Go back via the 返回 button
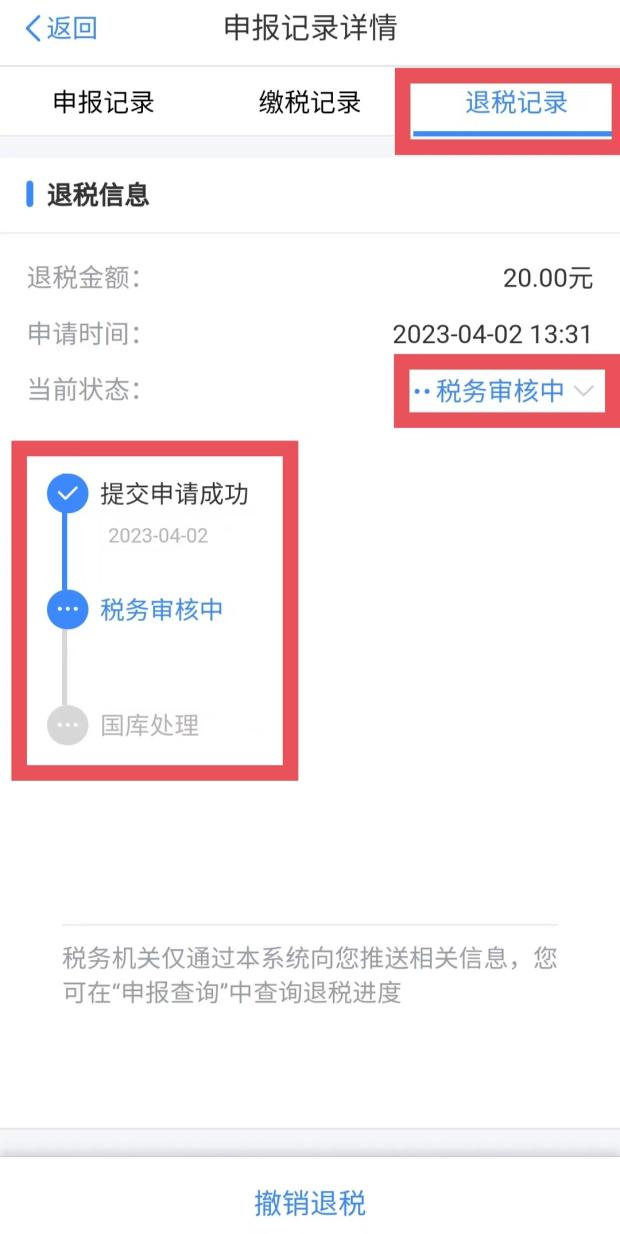 tap(61, 28)
